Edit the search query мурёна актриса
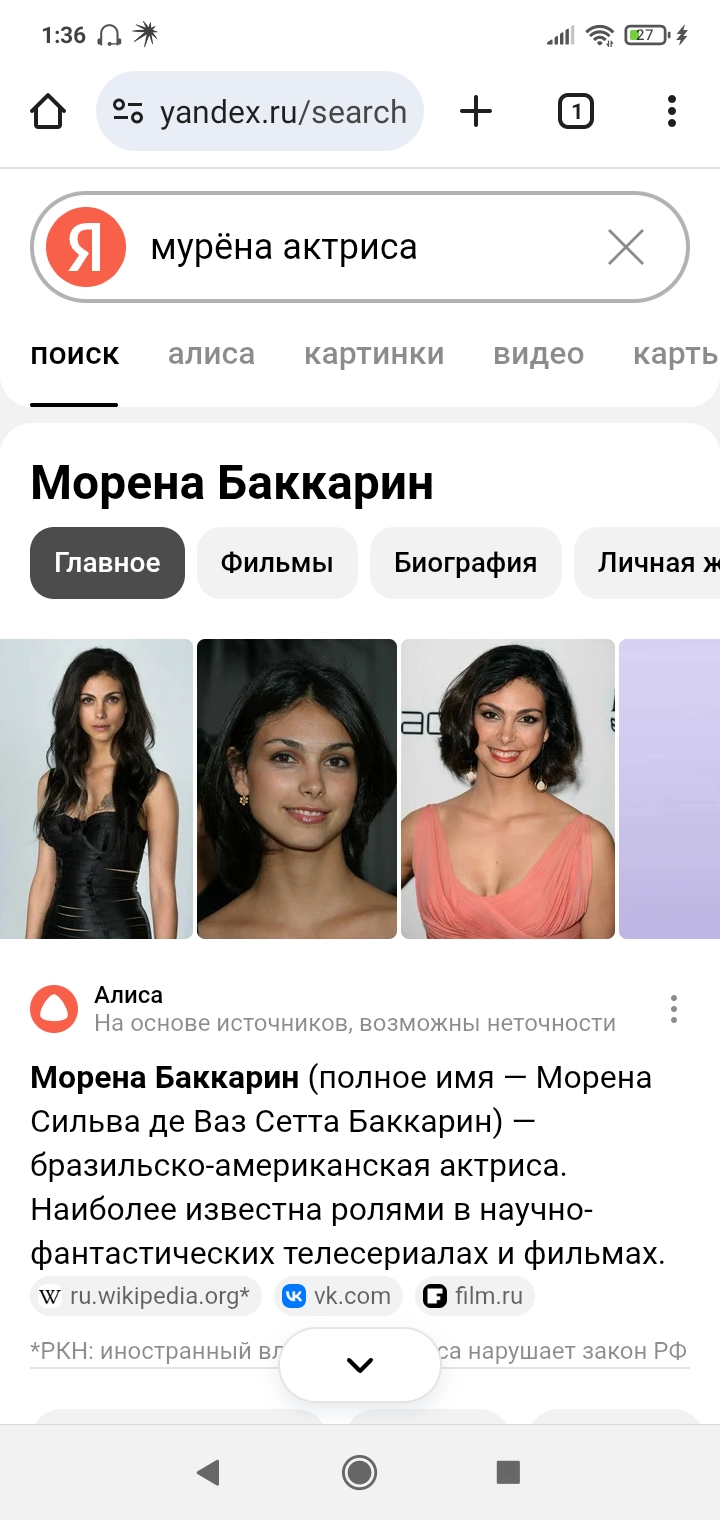 [360, 247]
